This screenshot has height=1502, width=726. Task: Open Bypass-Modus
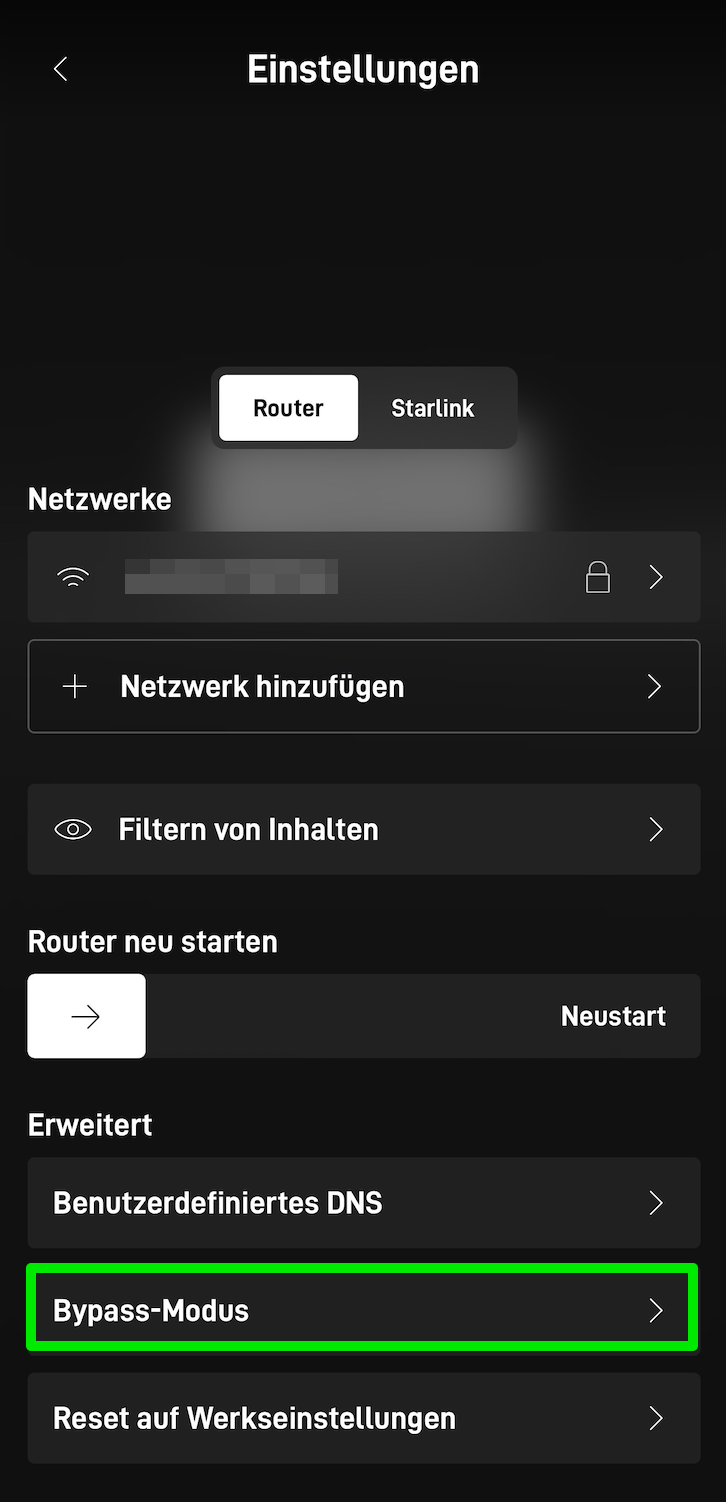pyautogui.click(x=363, y=1310)
